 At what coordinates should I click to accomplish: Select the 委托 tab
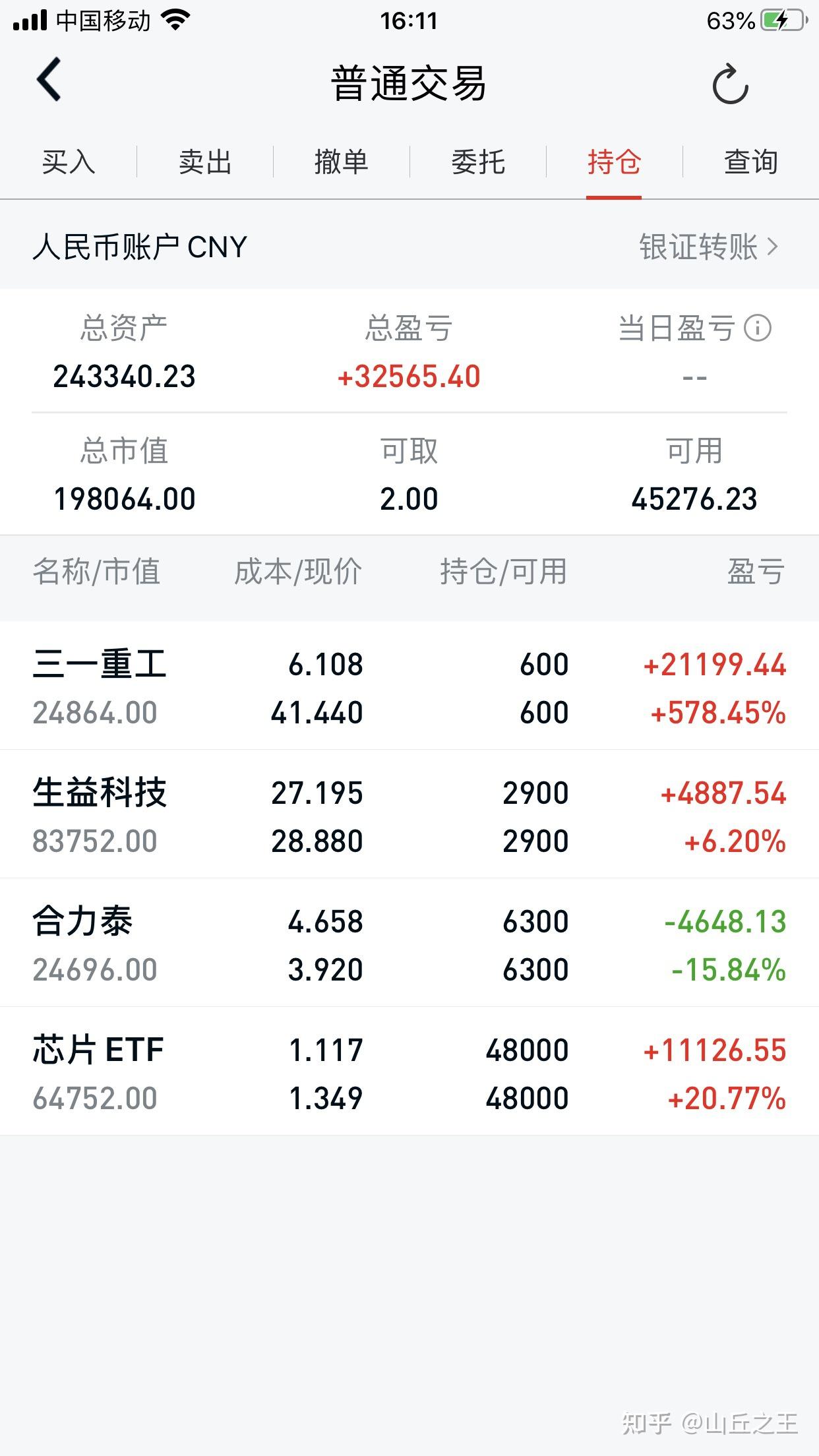[478, 162]
